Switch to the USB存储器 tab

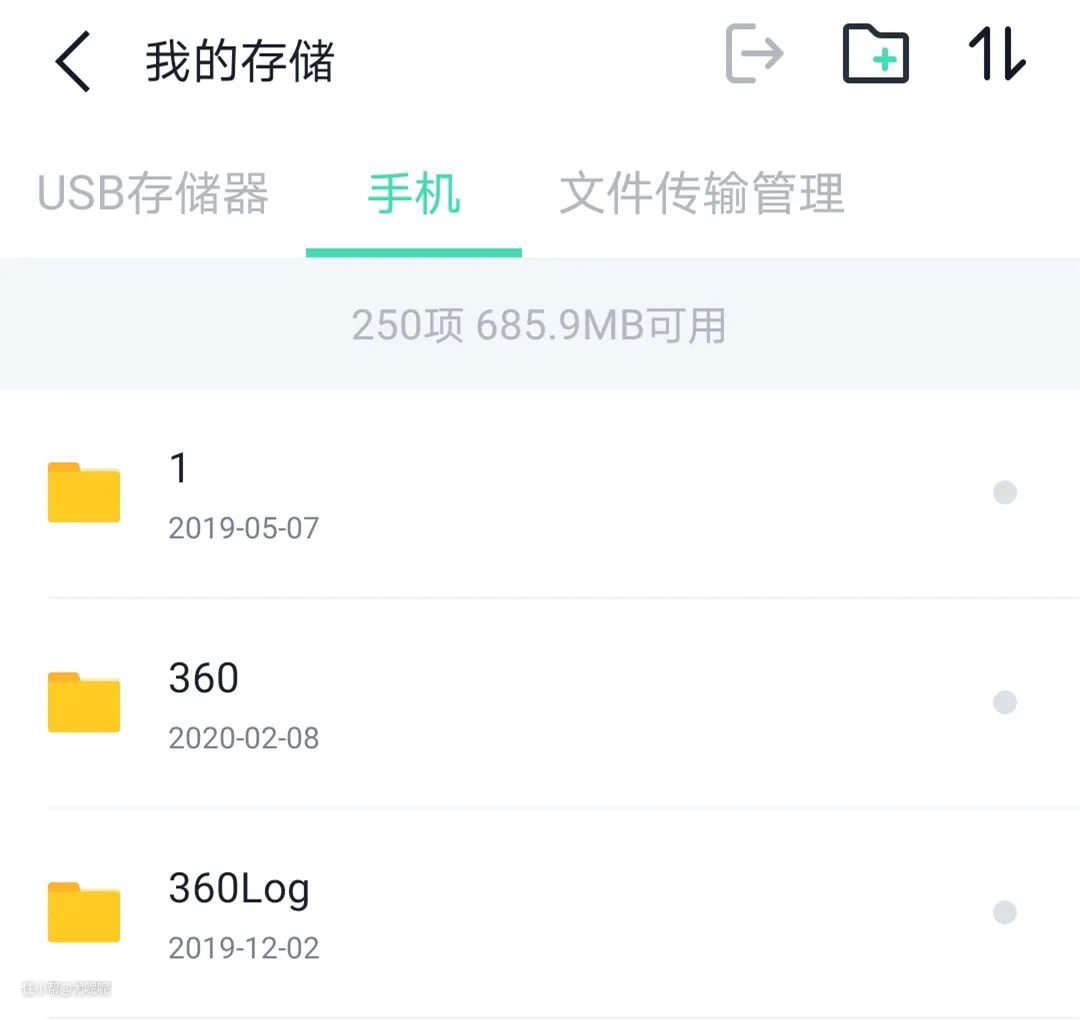click(153, 194)
